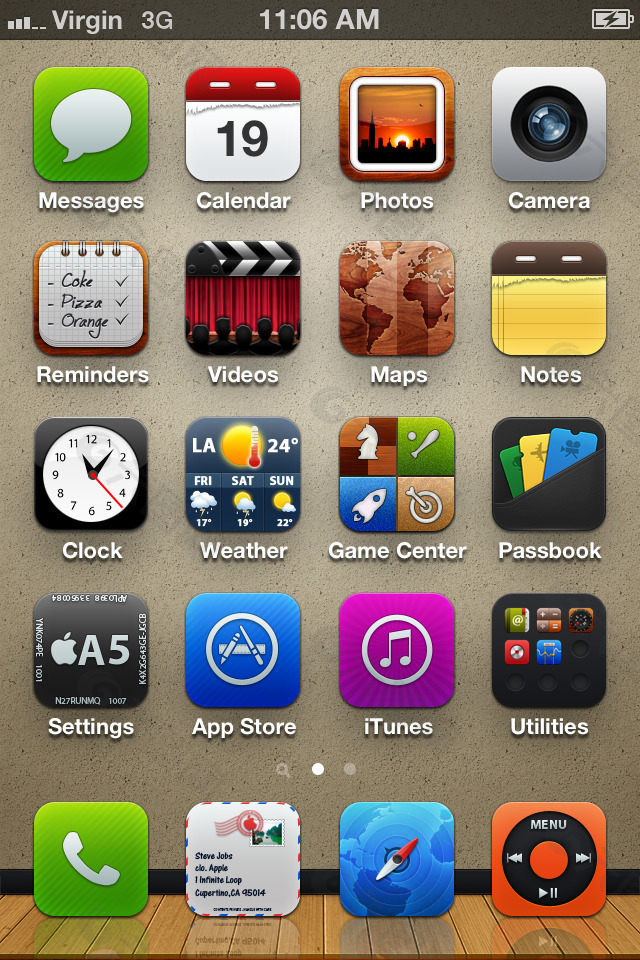Screen dimensions: 640x960
Task: Open the Reminders app
Action: [x=91, y=298]
